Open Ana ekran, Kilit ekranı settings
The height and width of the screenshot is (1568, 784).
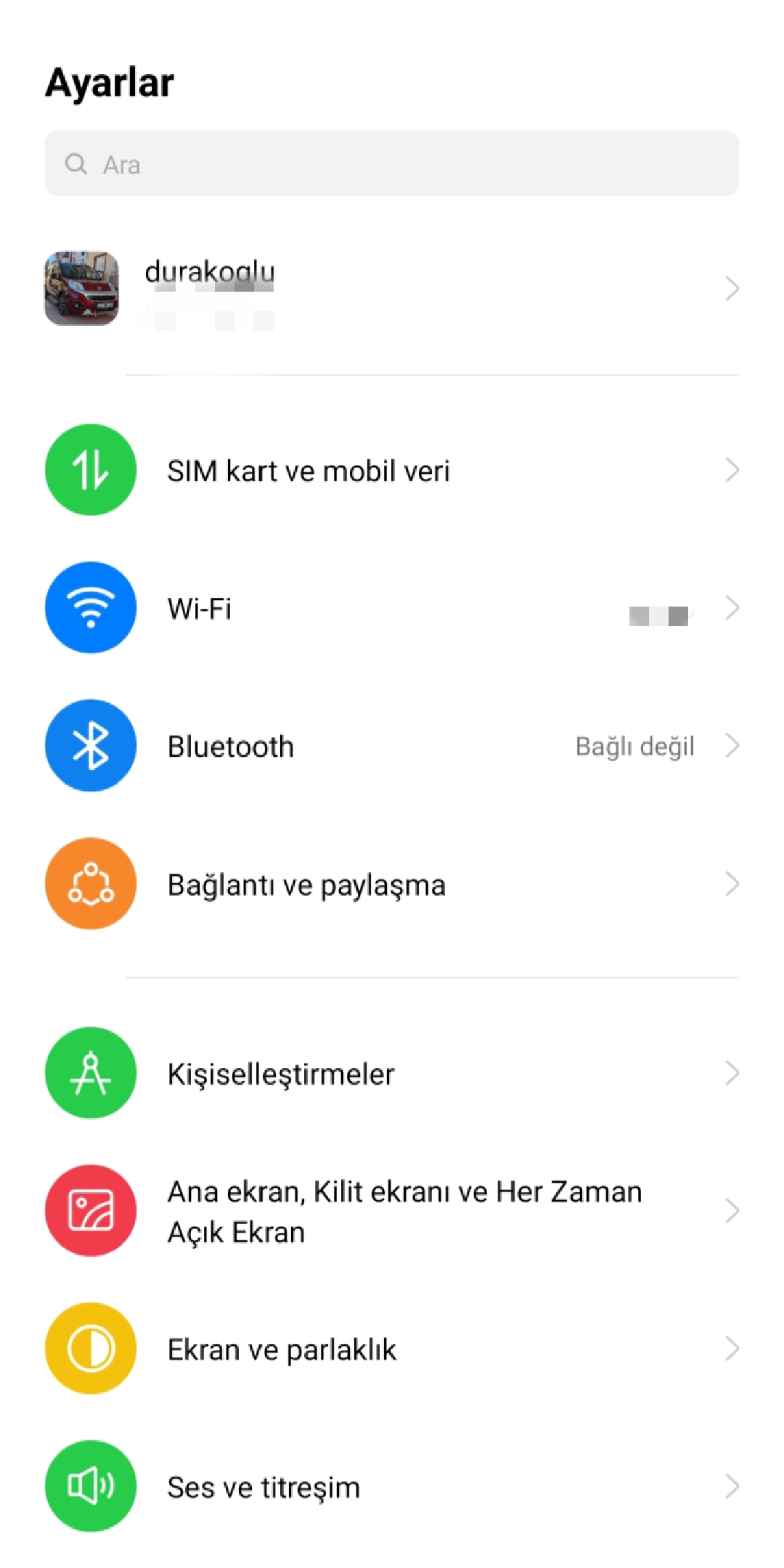[392, 1211]
